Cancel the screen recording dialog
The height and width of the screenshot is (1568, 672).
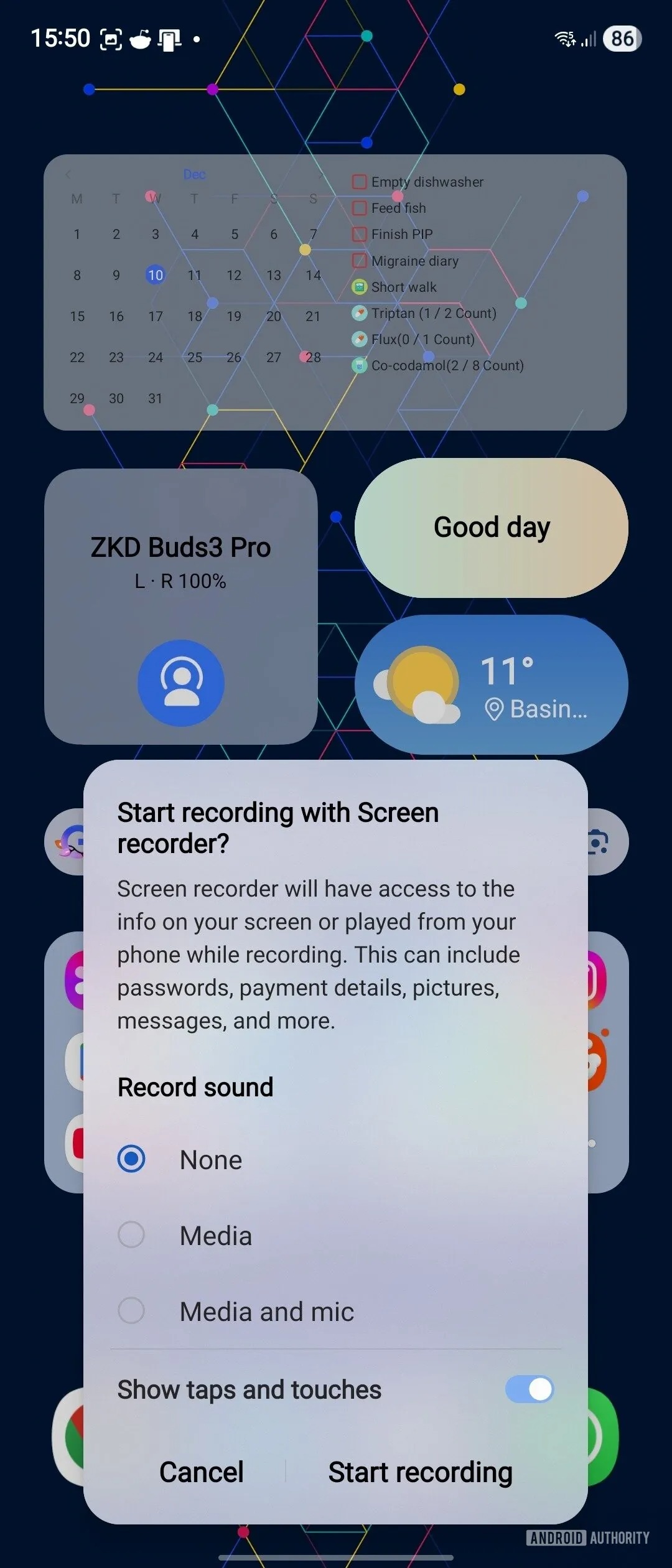tap(201, 1472)
